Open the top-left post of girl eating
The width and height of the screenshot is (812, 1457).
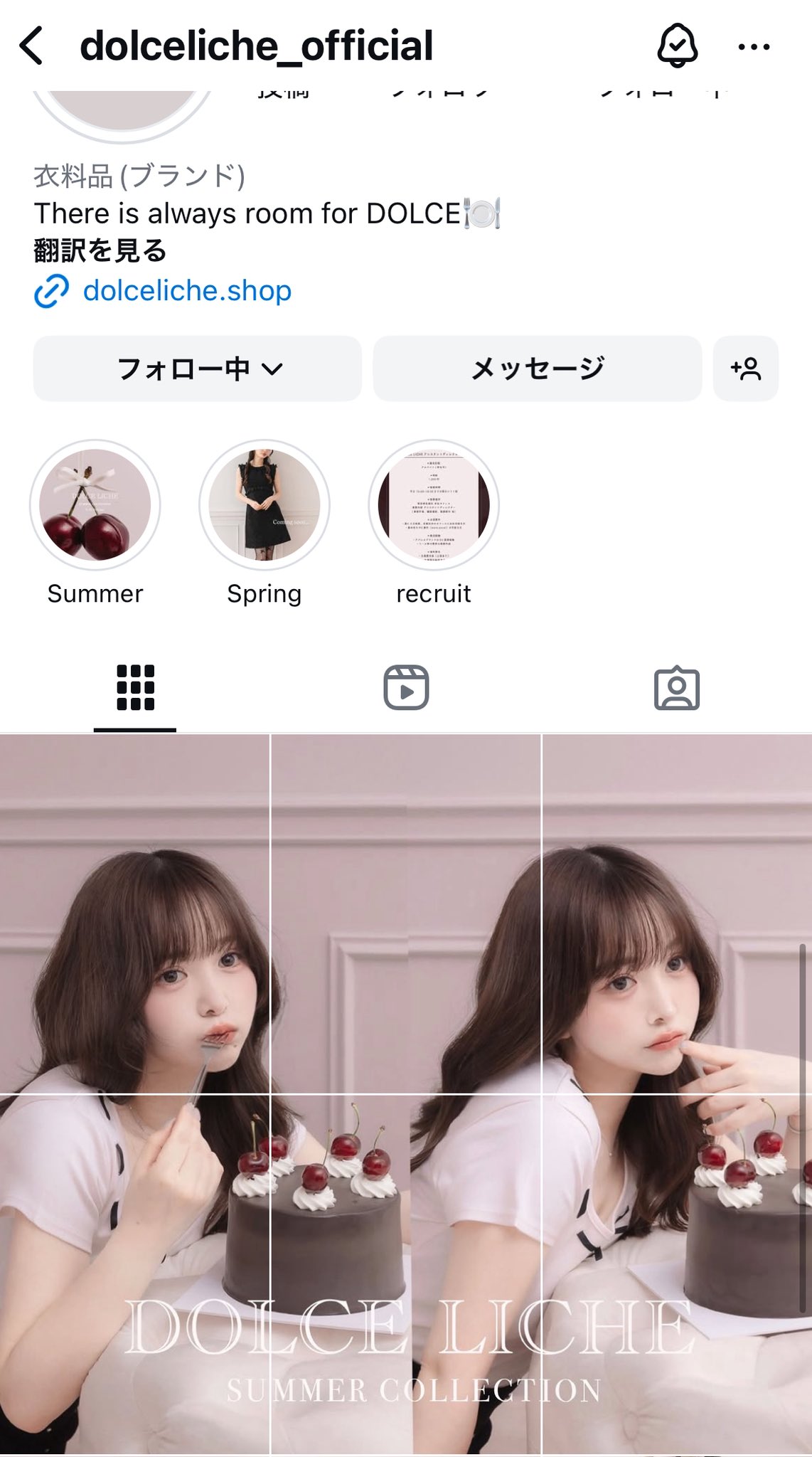coord(134,913)
